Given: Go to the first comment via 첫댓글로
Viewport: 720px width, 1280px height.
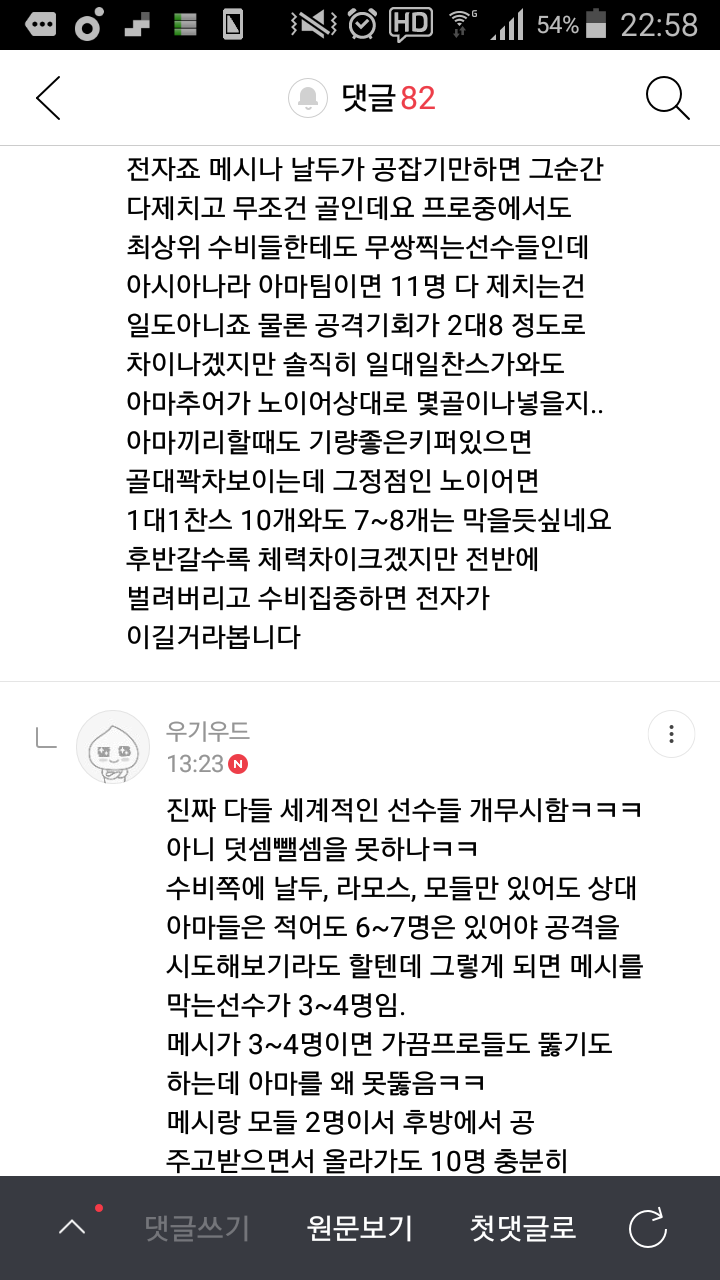Looking at the screenshot, I should point(523,1228).
